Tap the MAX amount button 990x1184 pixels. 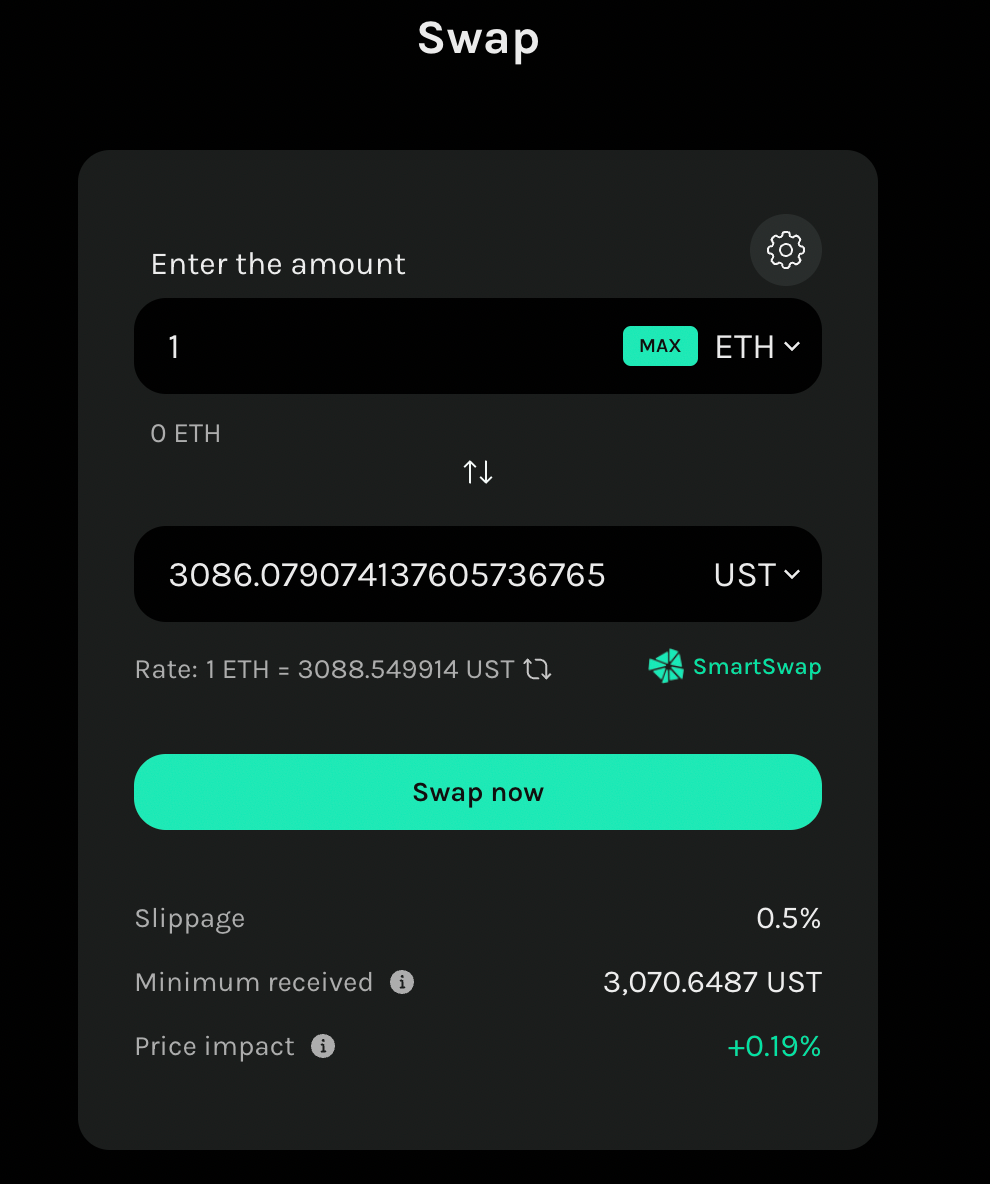660,346
